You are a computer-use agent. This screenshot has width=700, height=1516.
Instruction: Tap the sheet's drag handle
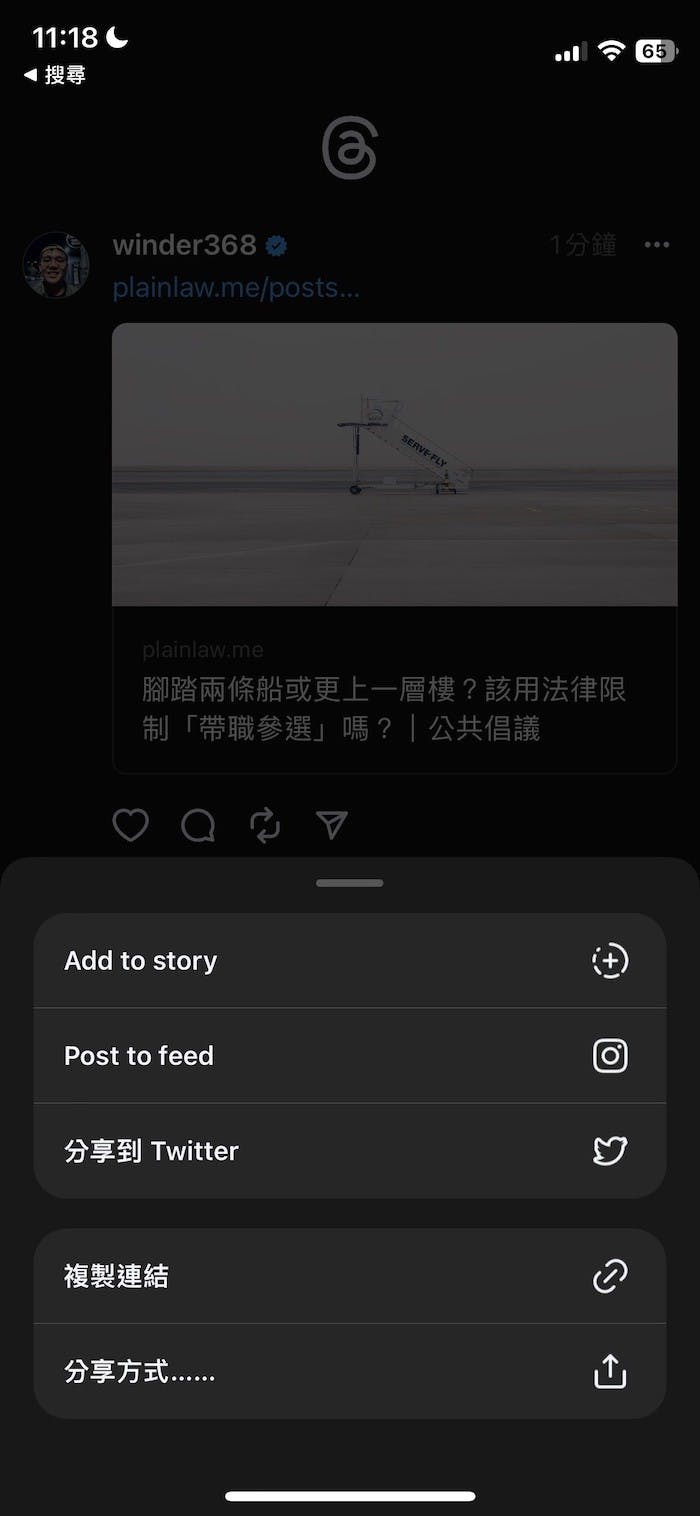pos(349,883)
